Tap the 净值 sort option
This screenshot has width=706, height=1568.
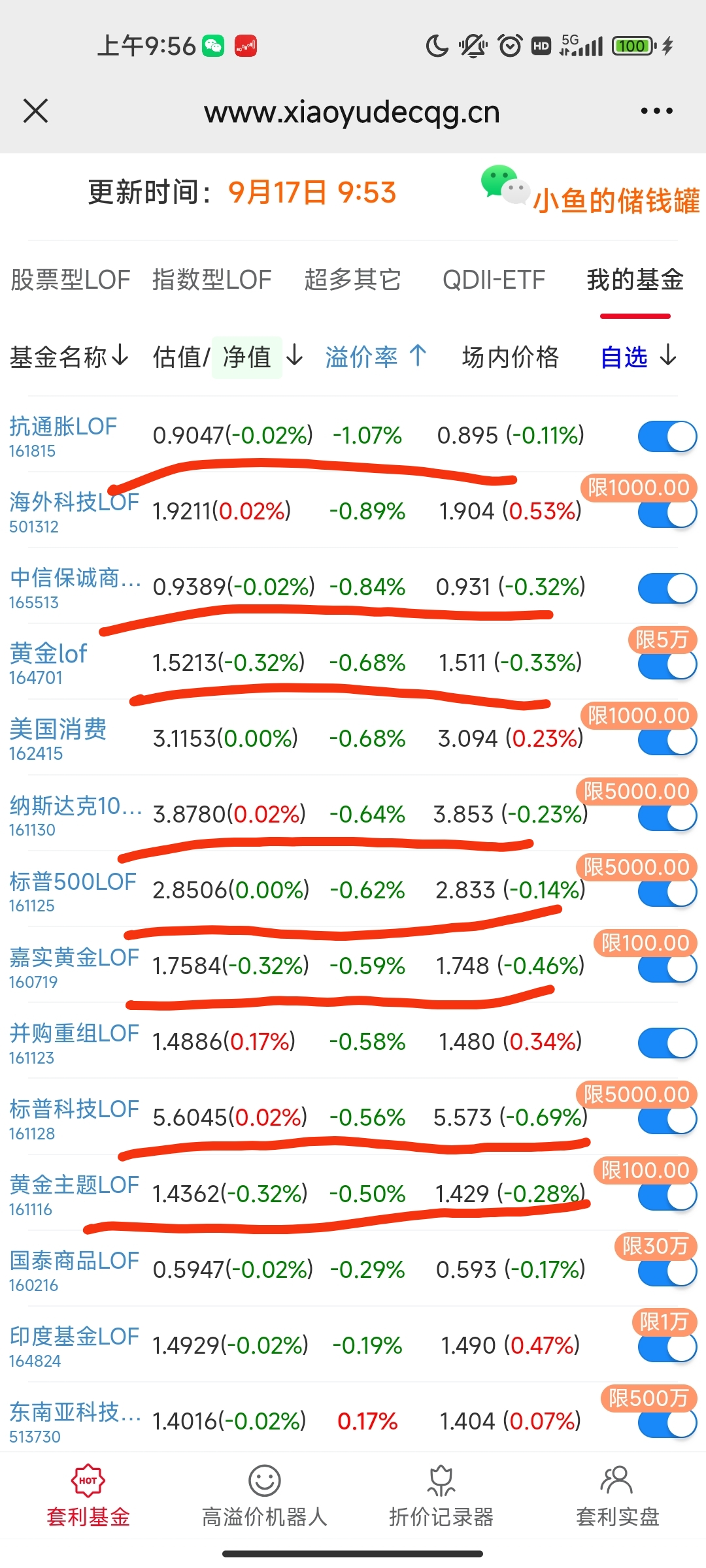click(247, 357)
